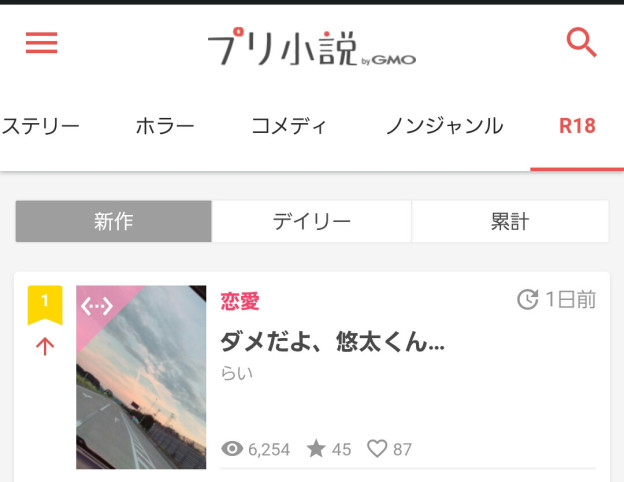
Task: Select the R18 tab
Action: 577,127
